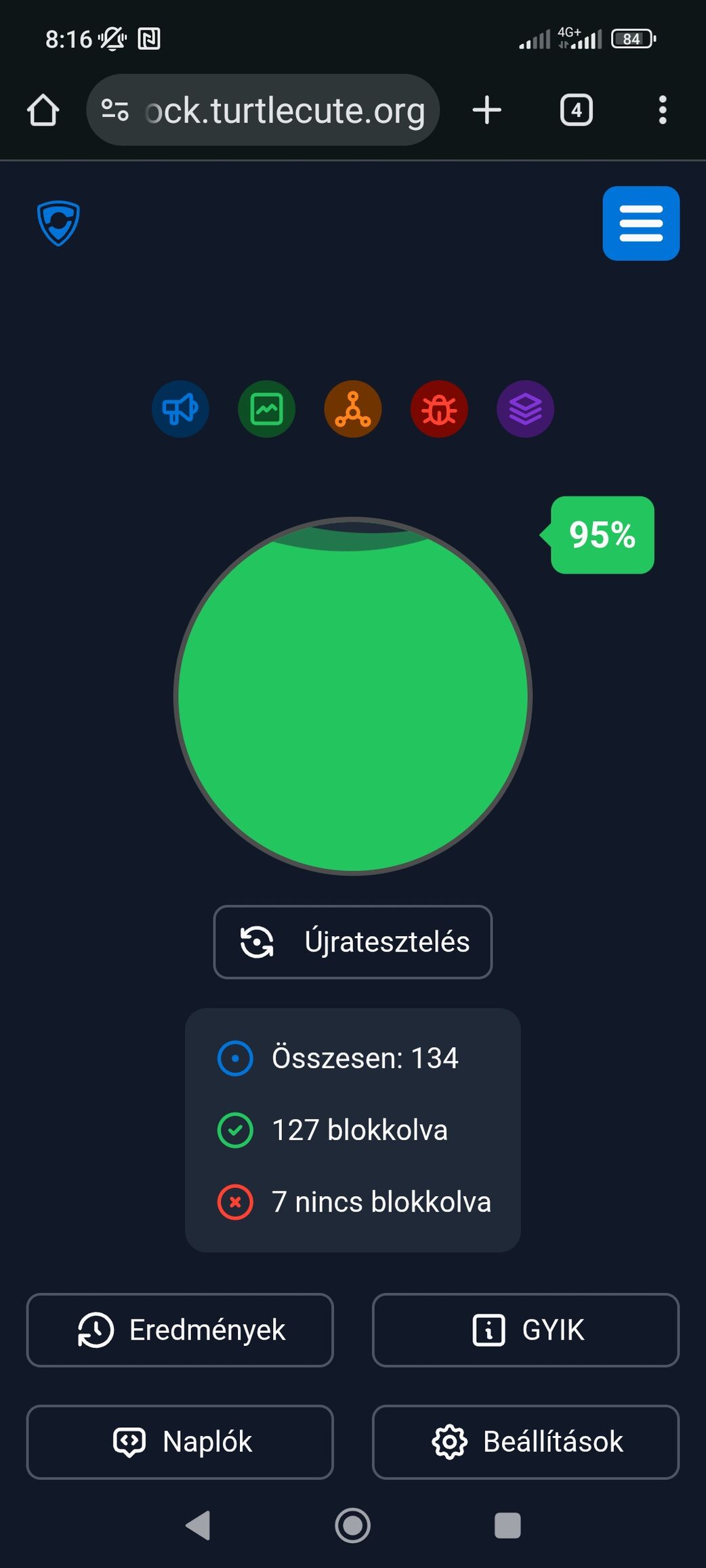This screenshot has width=706, height=1568.
Task: Go back with the system back button
Action: point(198,1525)
